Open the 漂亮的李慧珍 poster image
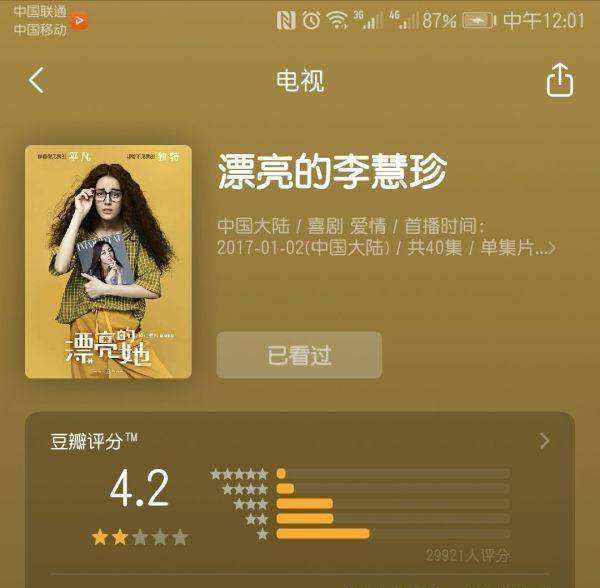This screenshot has height=588, width=600. [108, 262]
